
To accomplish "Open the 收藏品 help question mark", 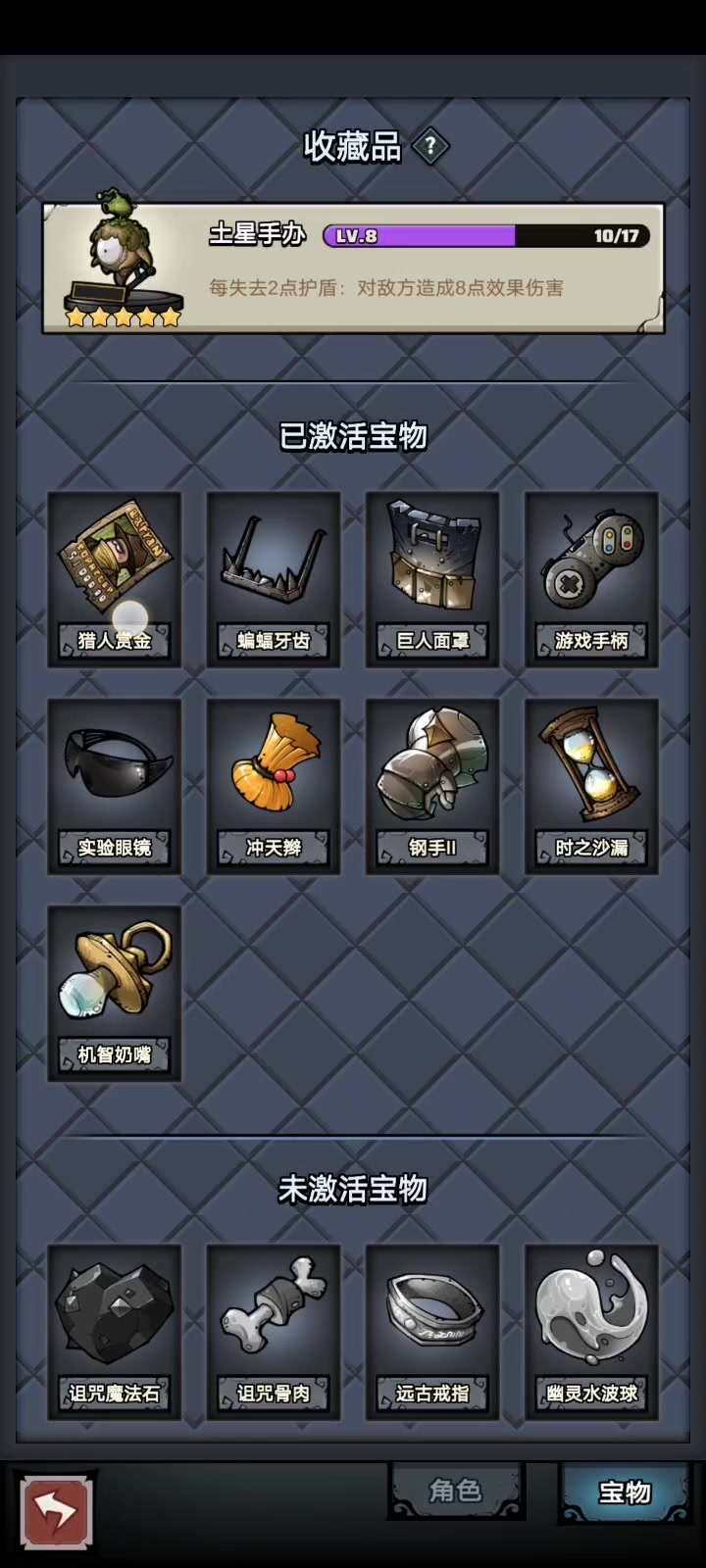I will (429, 147).
